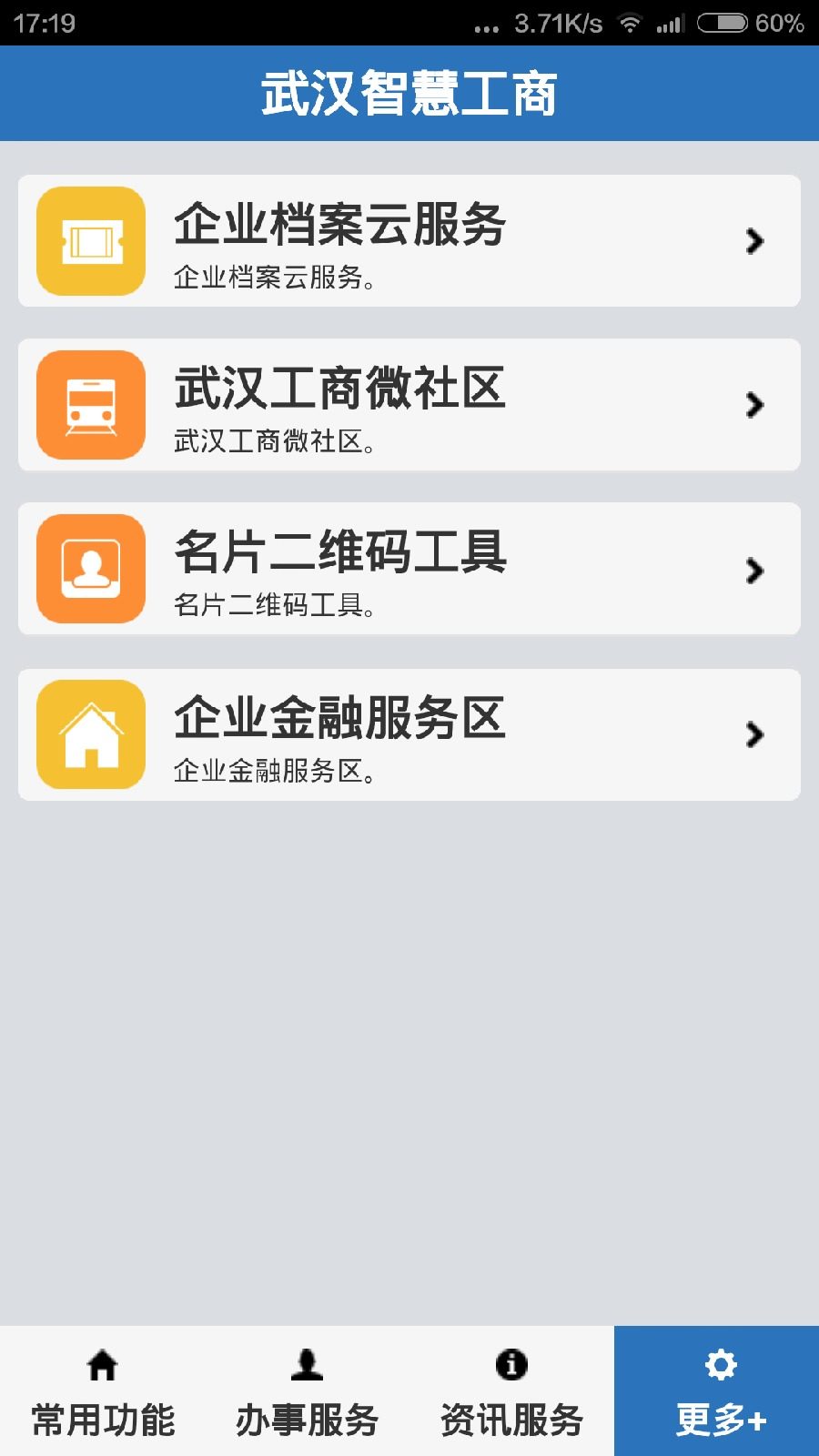Screen dimensions: 819x1456
Task: Open 企业档案云服务 row
Action: tap(409, 241)
